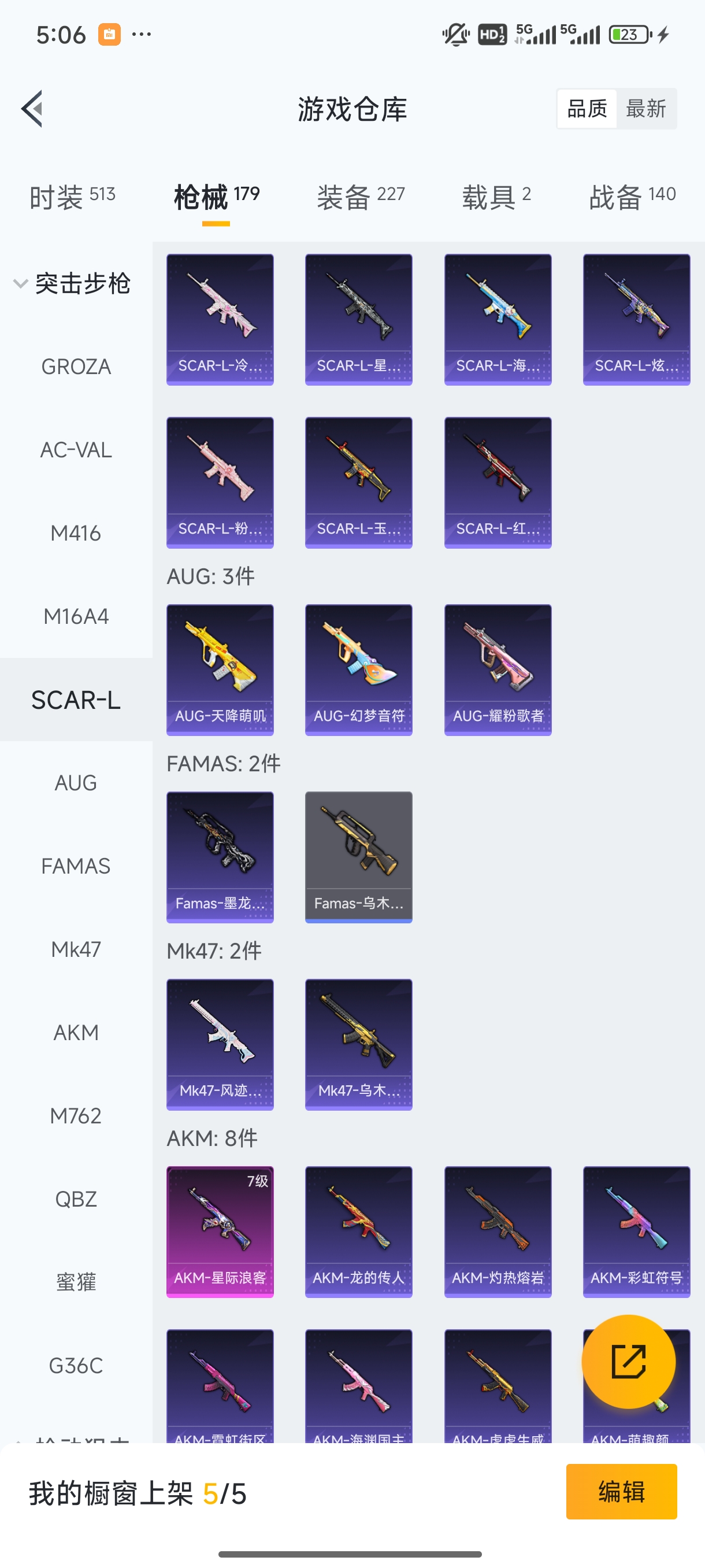The image size is (705, 1568).
Task: Select QBZ in the sidebar
Action: click(76, 1199)
